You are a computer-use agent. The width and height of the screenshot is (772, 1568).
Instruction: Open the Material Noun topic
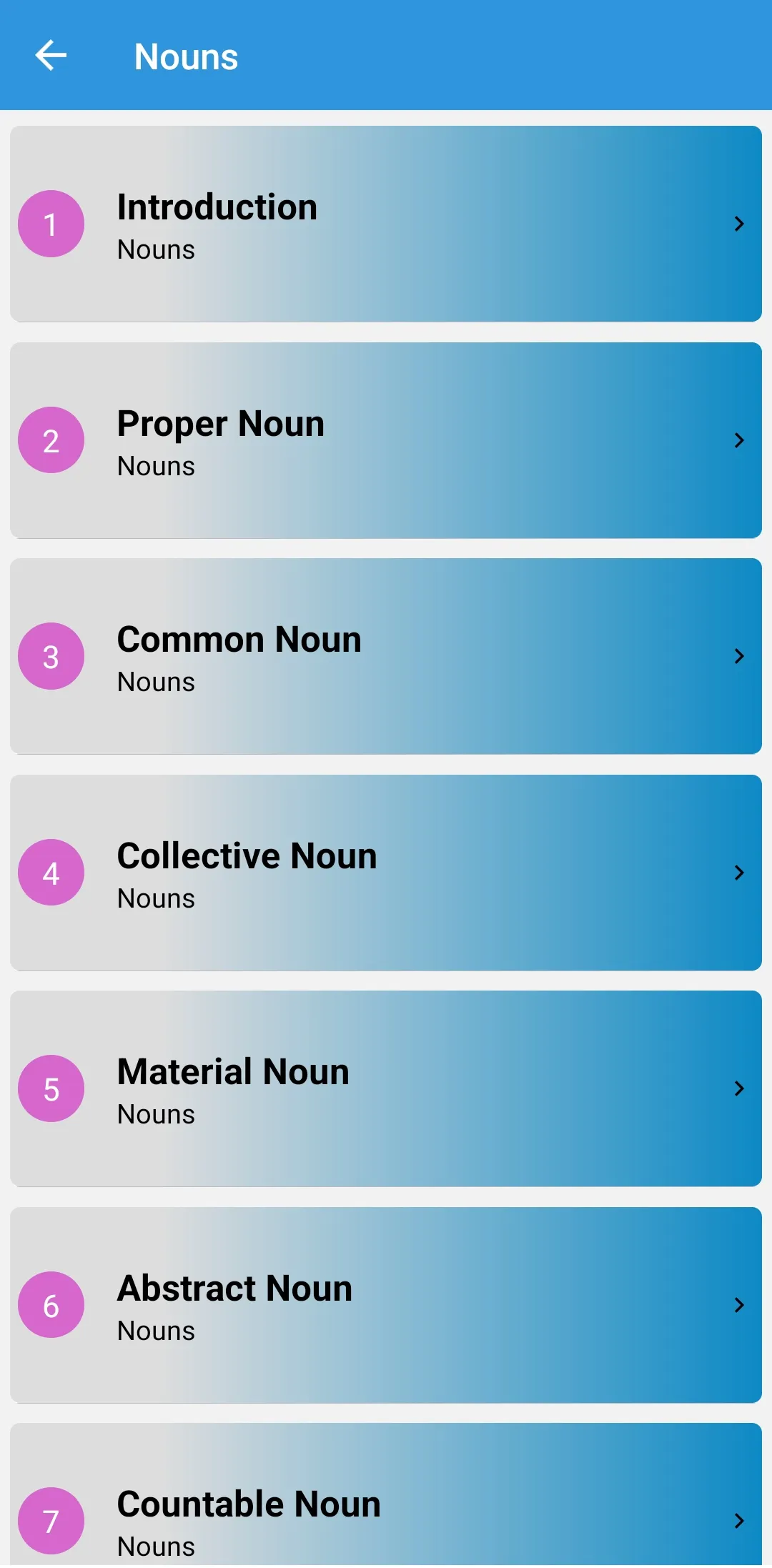(x=386, y=1088)
